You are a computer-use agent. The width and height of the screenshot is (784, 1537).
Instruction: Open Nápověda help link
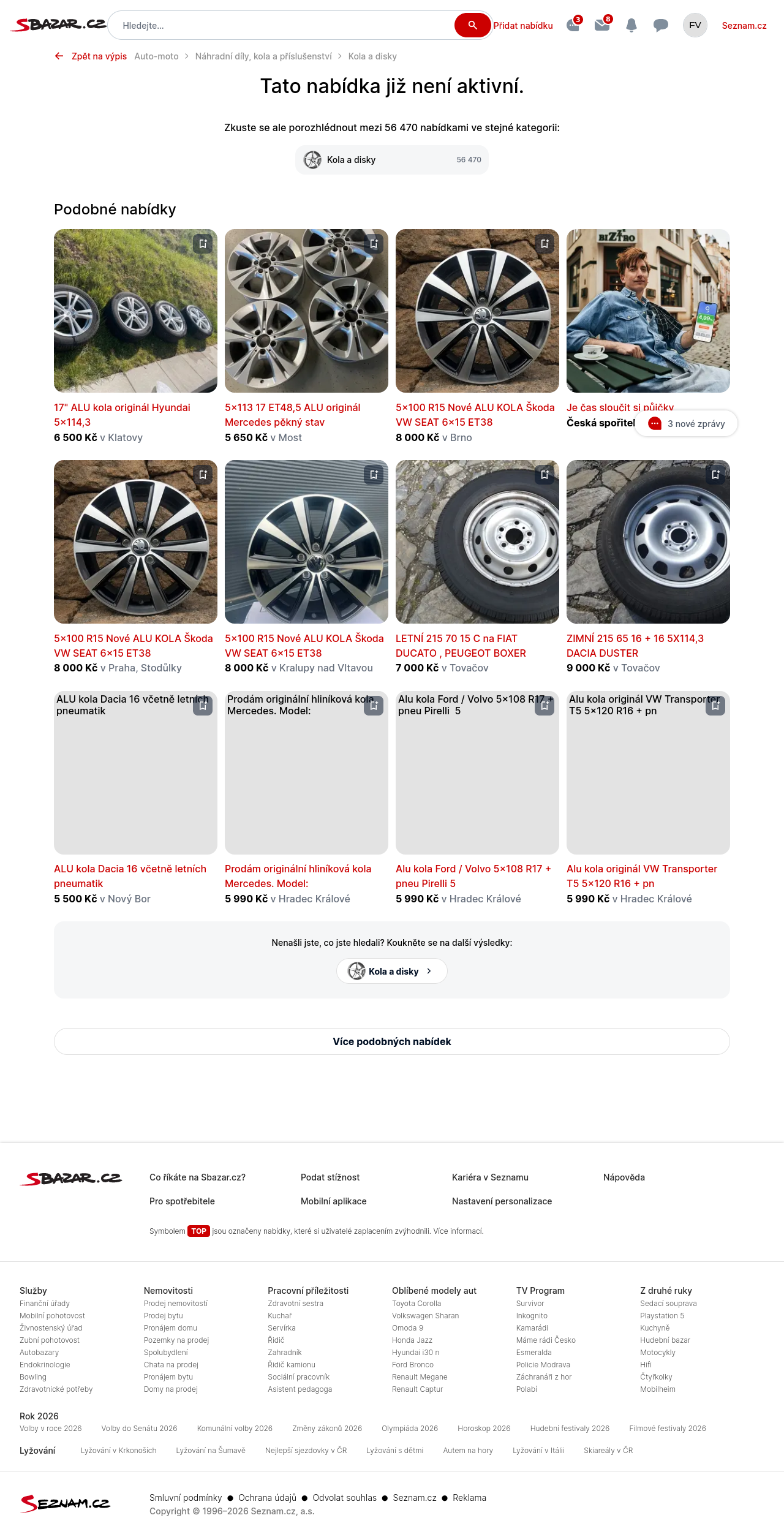click(624, 1177)
